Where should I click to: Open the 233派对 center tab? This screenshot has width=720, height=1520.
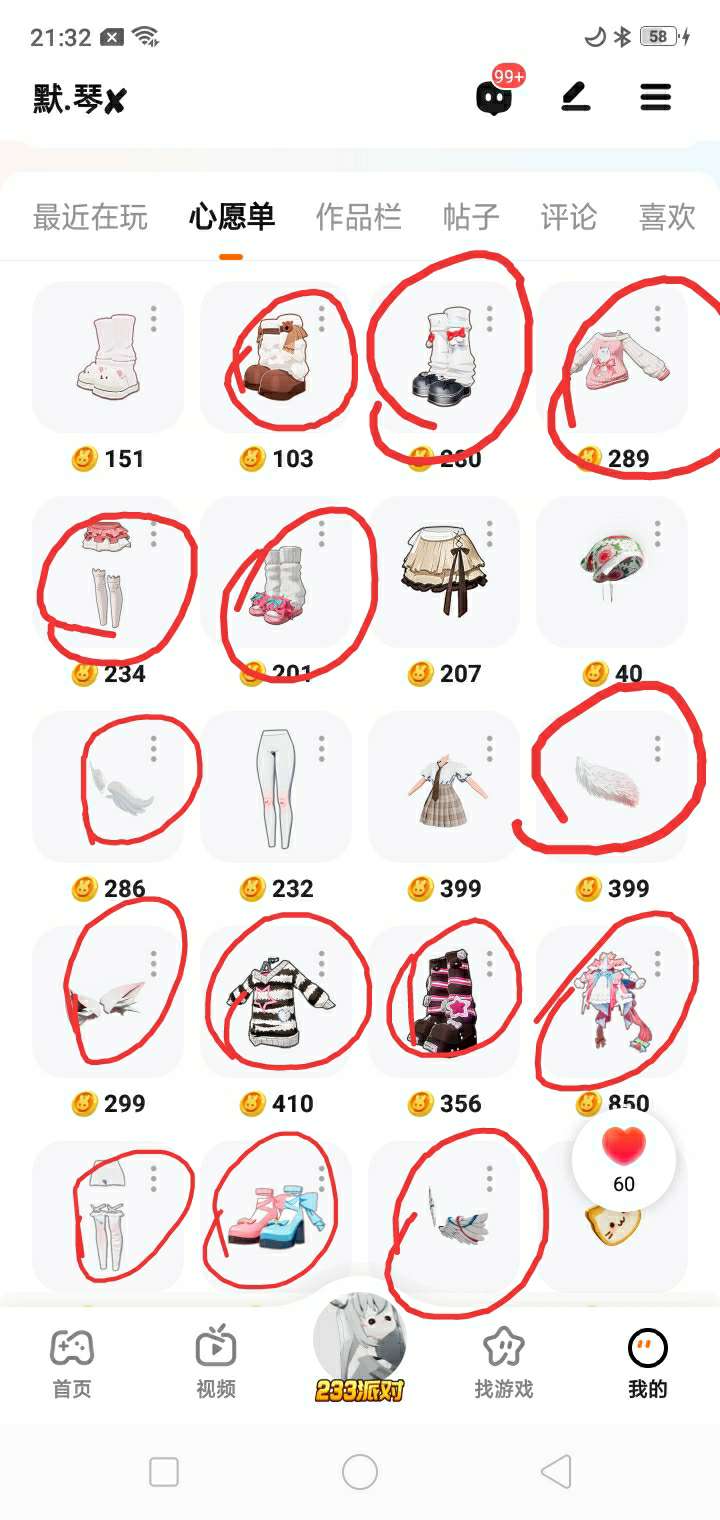point(360,1350)
